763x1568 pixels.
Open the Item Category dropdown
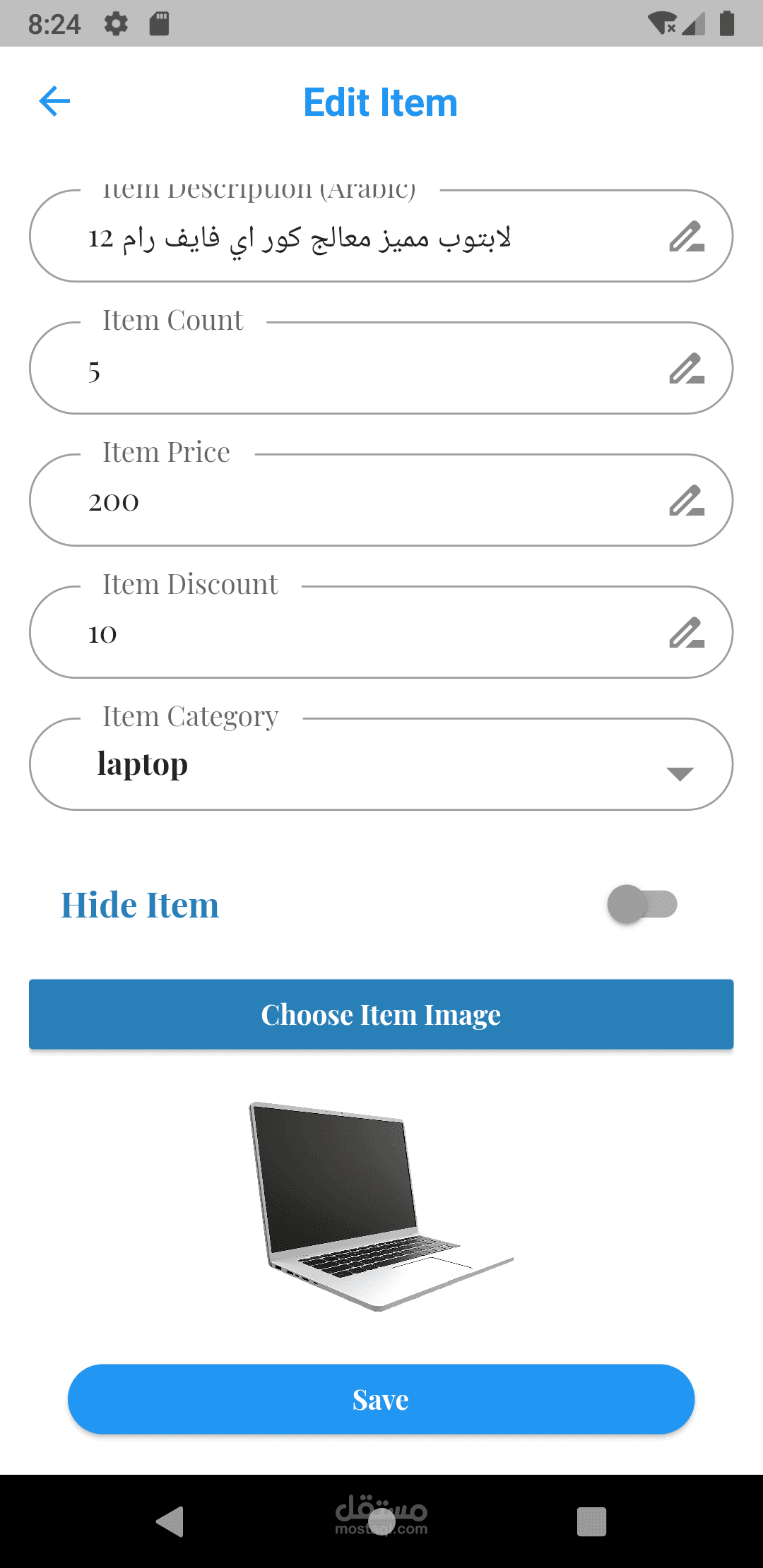[381, 764]
